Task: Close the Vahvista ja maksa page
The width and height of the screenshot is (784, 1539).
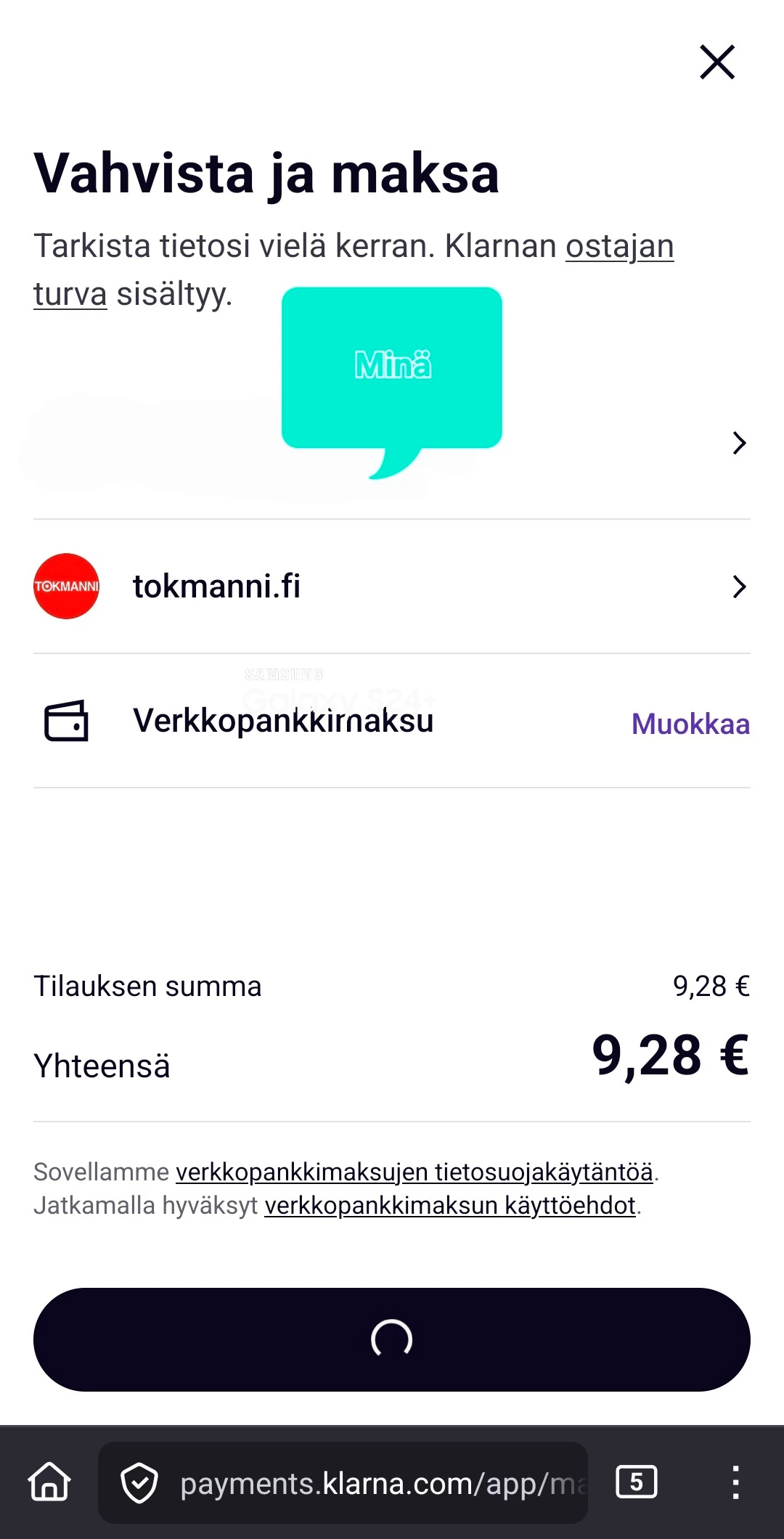Action: pyautogui.click(x=717, y=62)
